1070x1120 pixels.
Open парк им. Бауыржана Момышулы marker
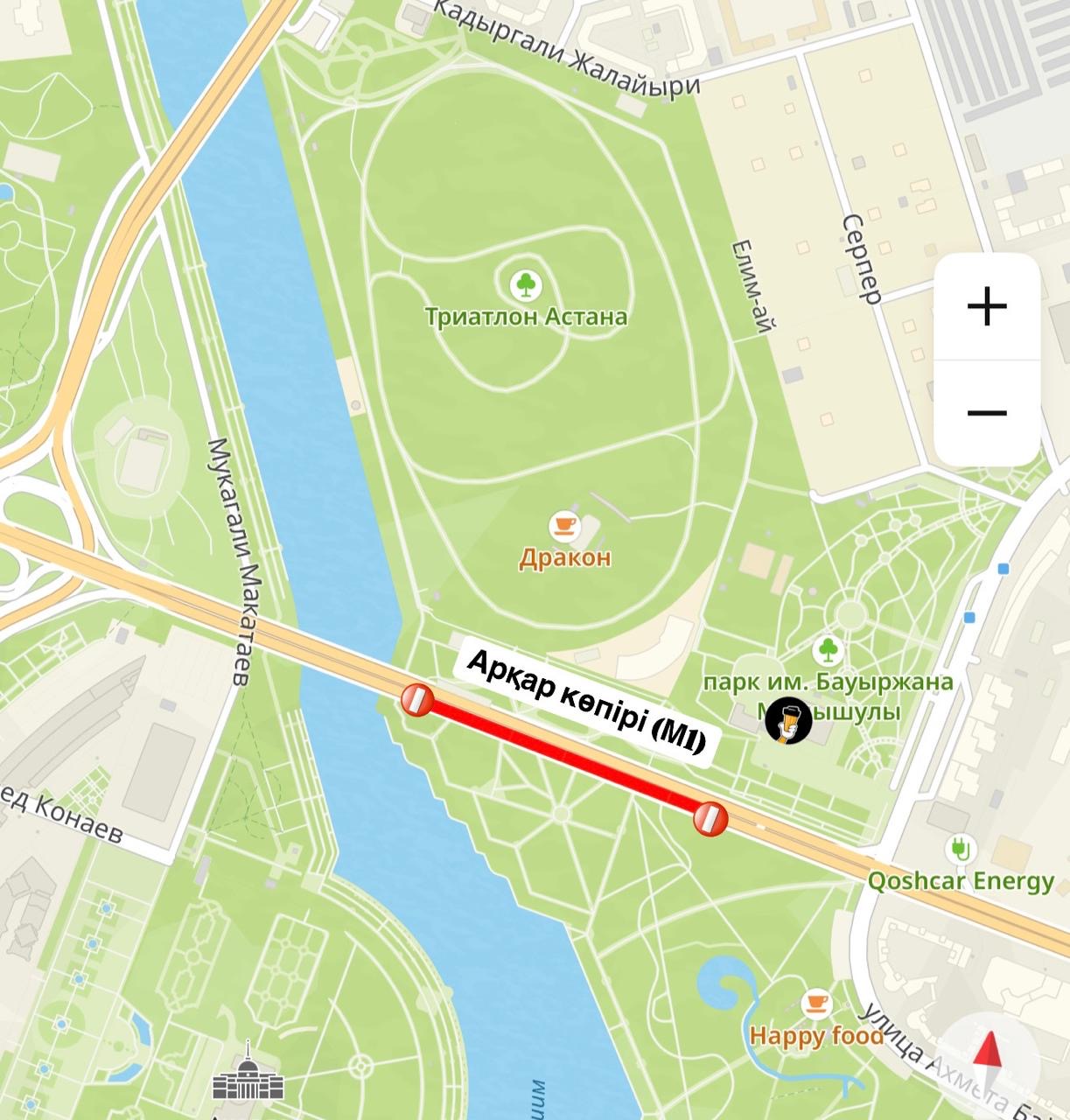coord(826,650)
